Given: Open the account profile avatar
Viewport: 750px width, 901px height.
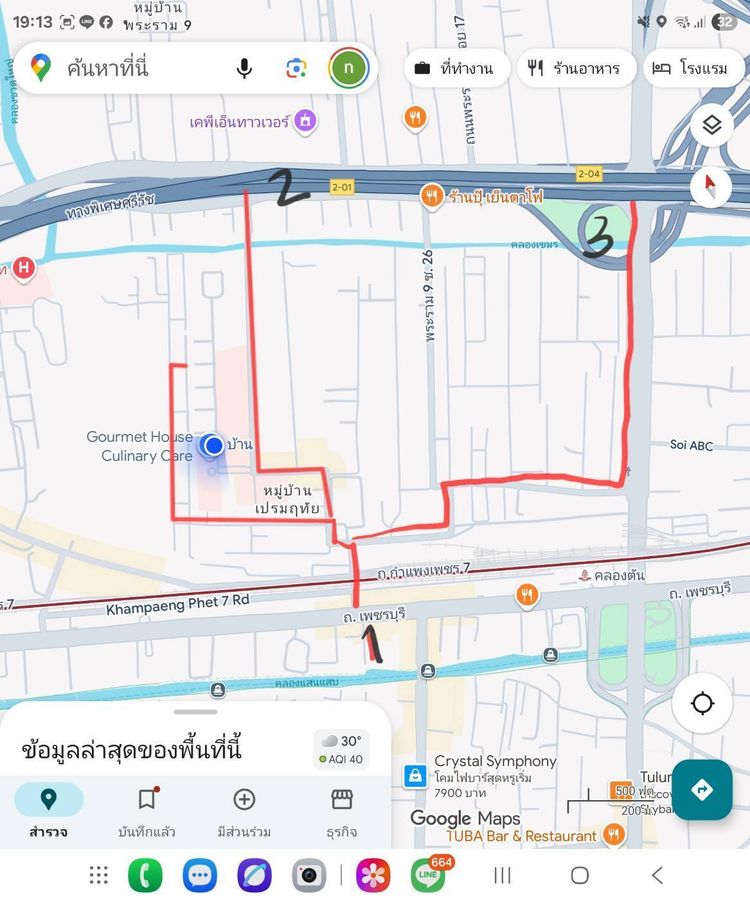Looking at the screenshot, I should (348, 68).
